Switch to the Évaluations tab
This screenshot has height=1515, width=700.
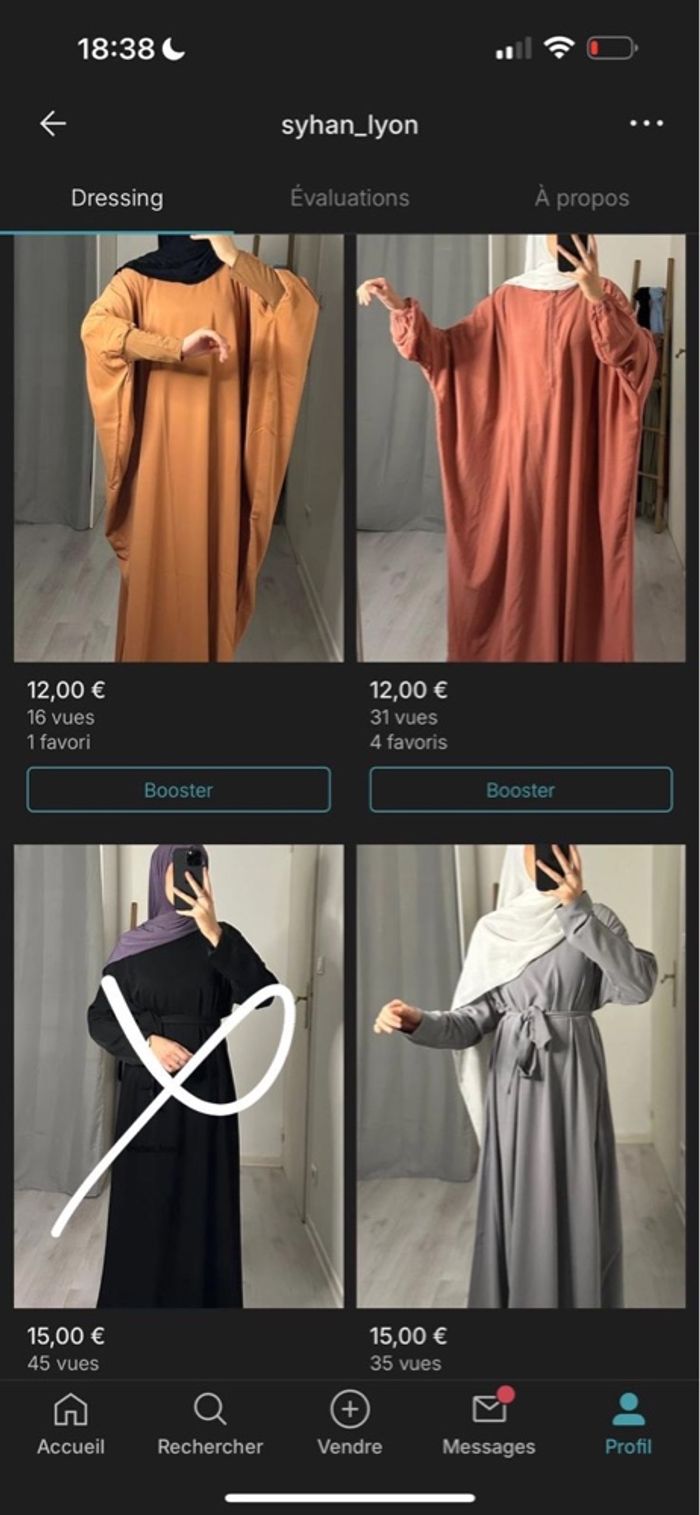pyautogui.click(x=350, y=198)
